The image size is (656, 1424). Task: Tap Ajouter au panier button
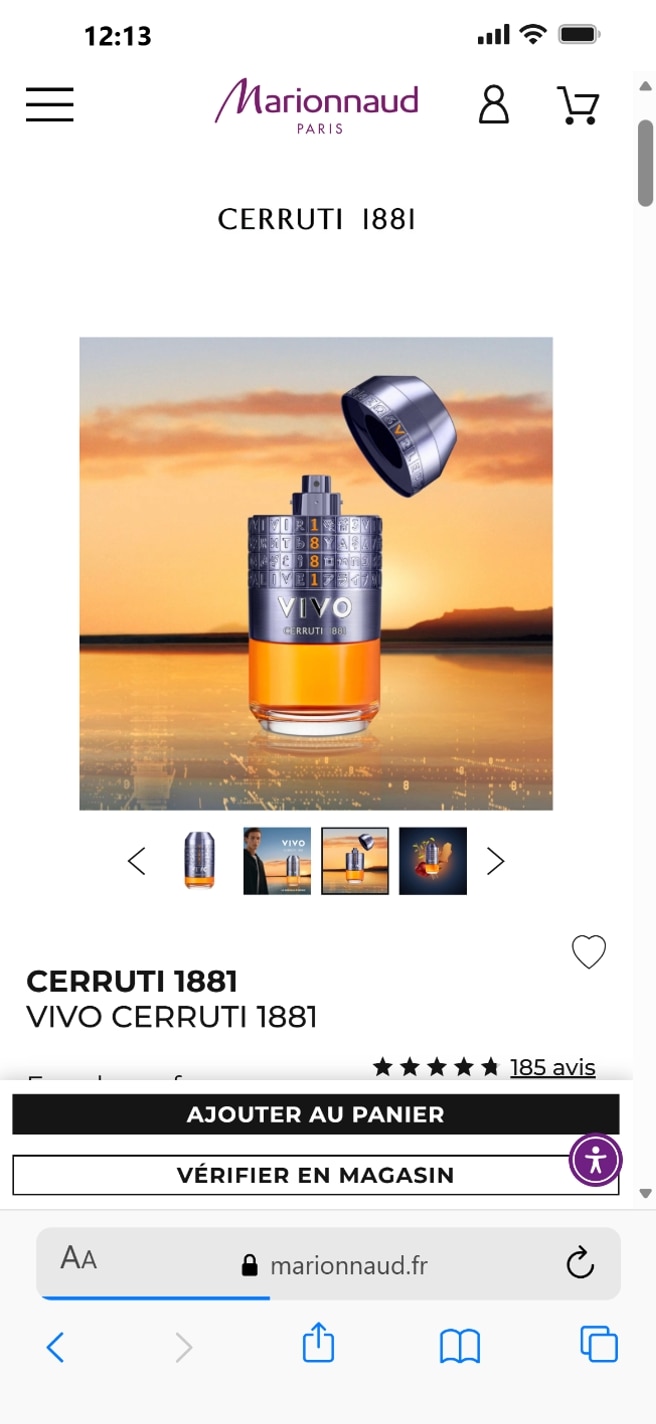pyautogui.click(x=315, y=1114)
